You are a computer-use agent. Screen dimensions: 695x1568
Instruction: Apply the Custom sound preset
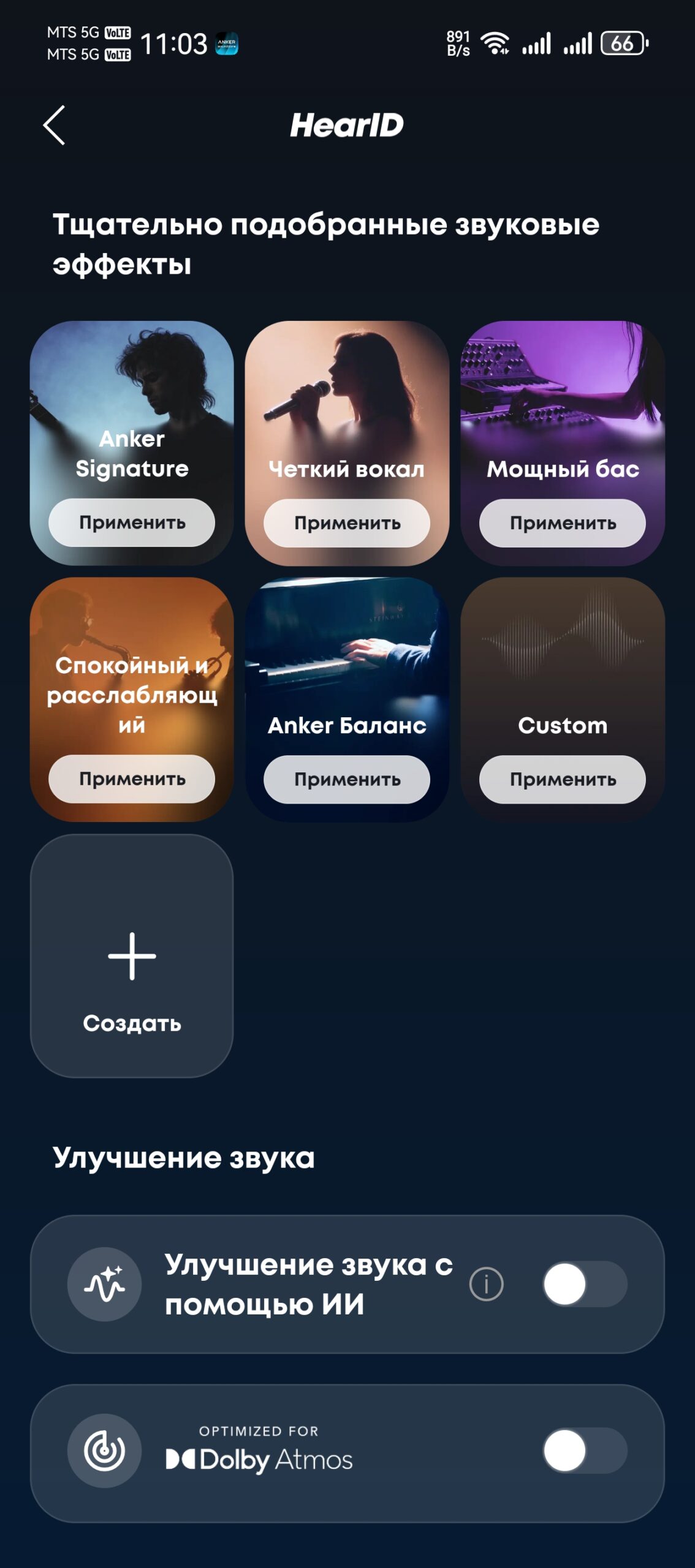click(x=563, y=780)
